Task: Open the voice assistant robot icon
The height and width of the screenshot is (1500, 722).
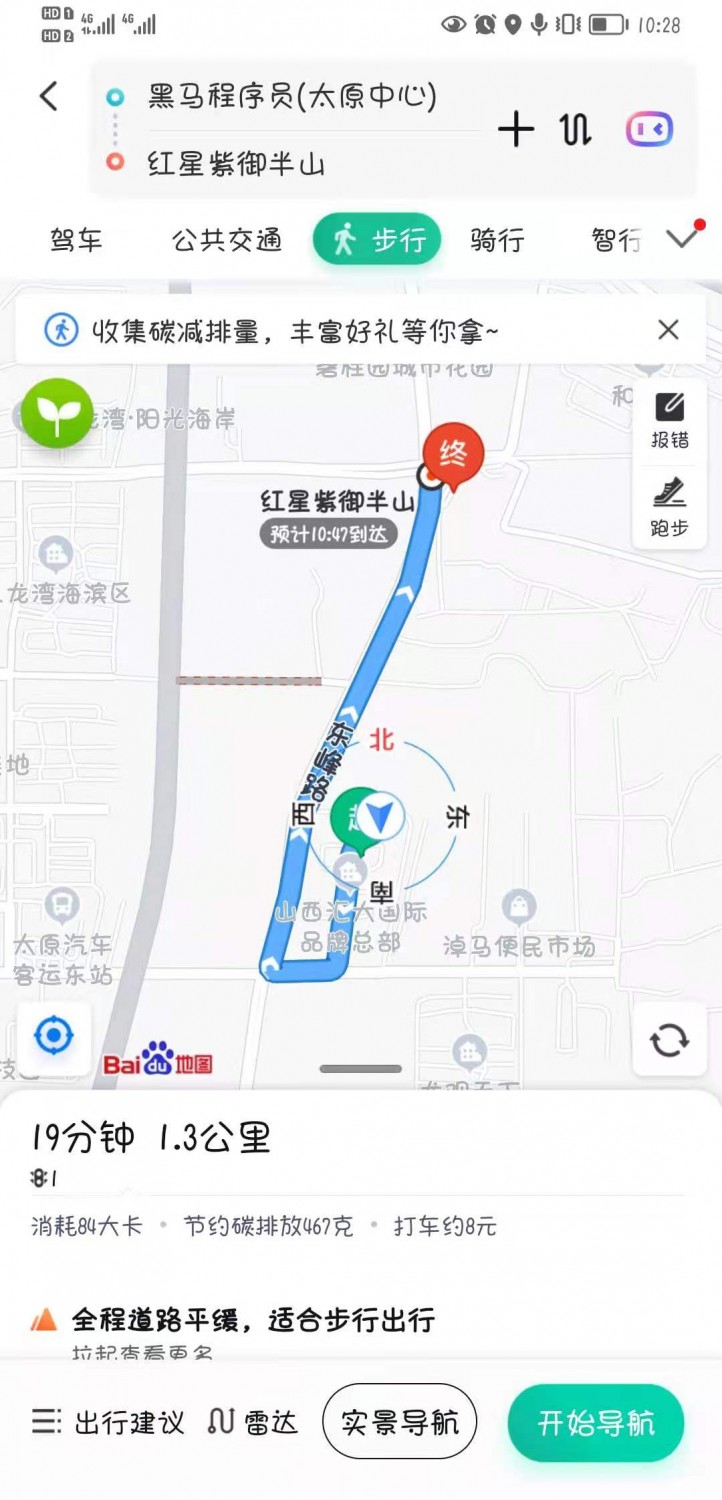Action: point(649,130)
